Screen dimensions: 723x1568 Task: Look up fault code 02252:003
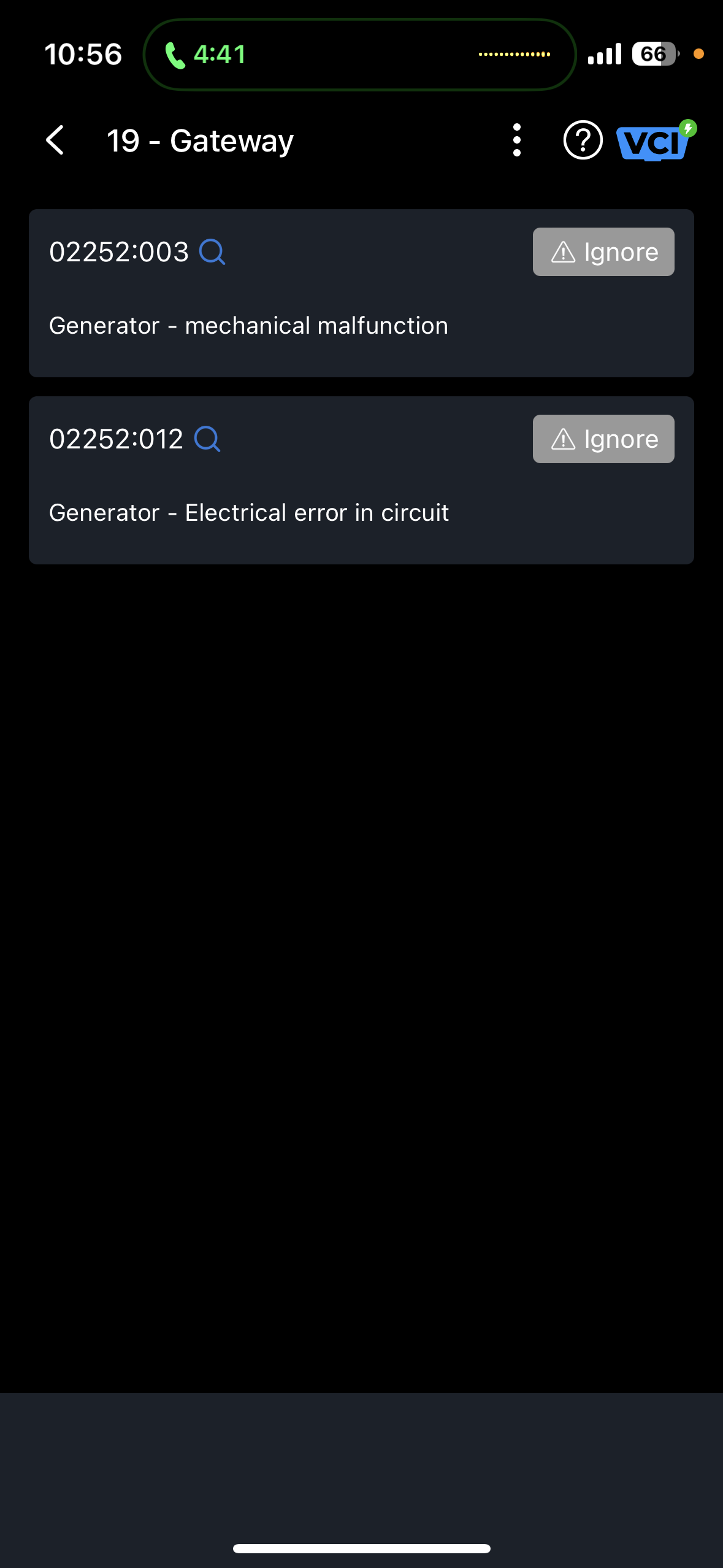212,252
